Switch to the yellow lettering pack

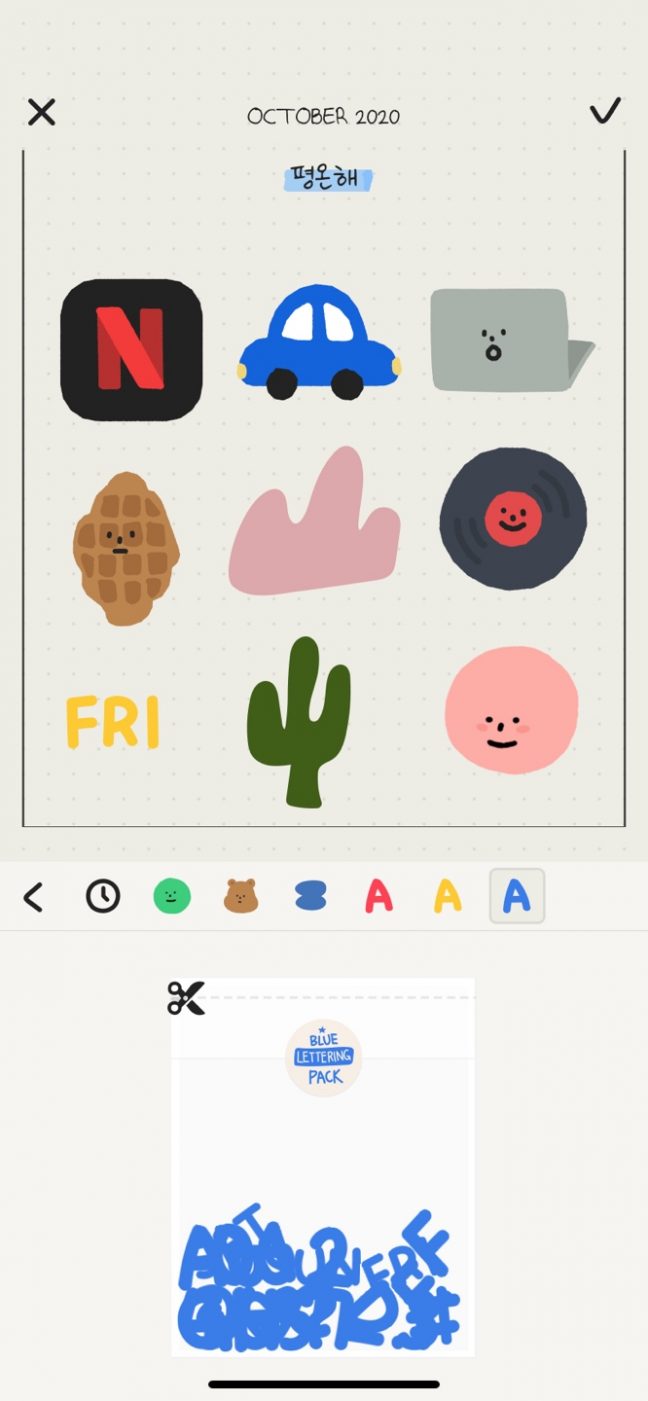tap(447, 896)
